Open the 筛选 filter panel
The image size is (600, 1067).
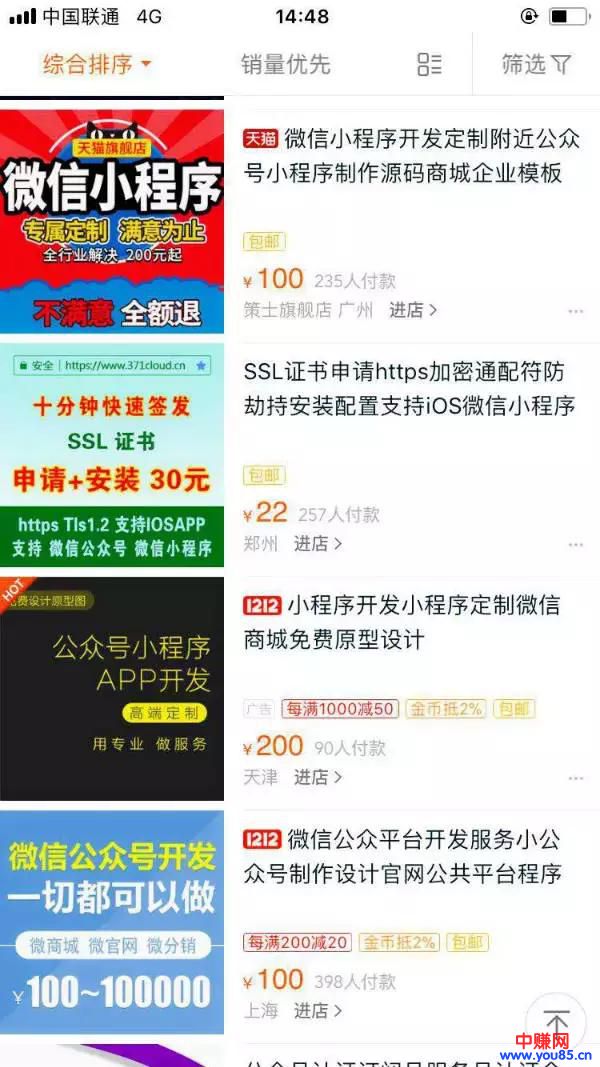[536, 65]
